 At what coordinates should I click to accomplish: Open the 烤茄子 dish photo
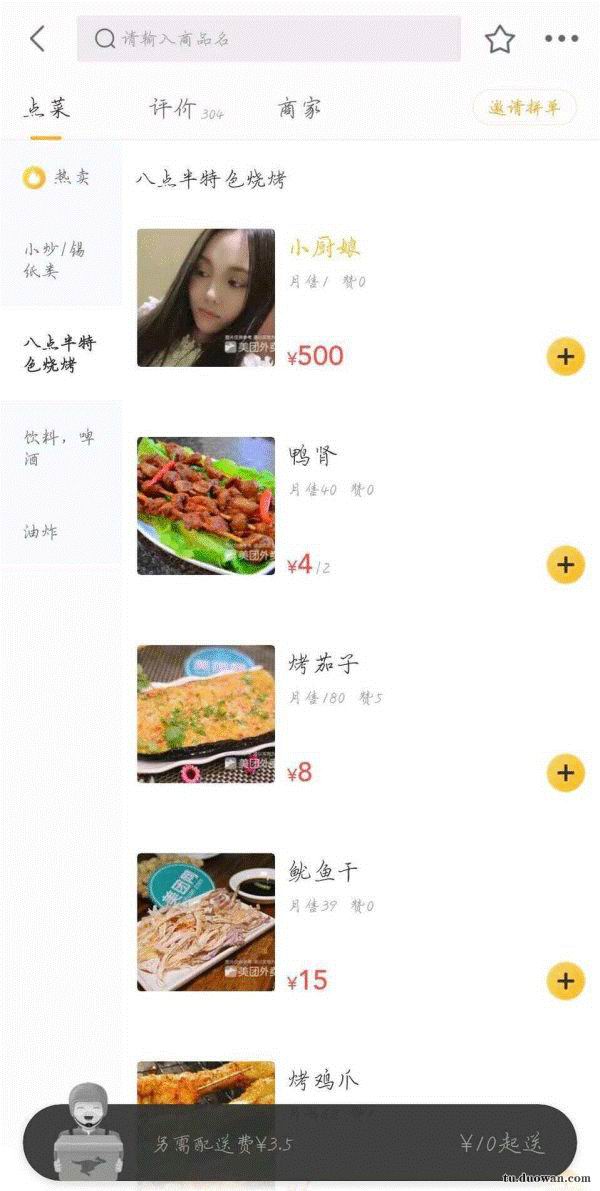(205, 713)
